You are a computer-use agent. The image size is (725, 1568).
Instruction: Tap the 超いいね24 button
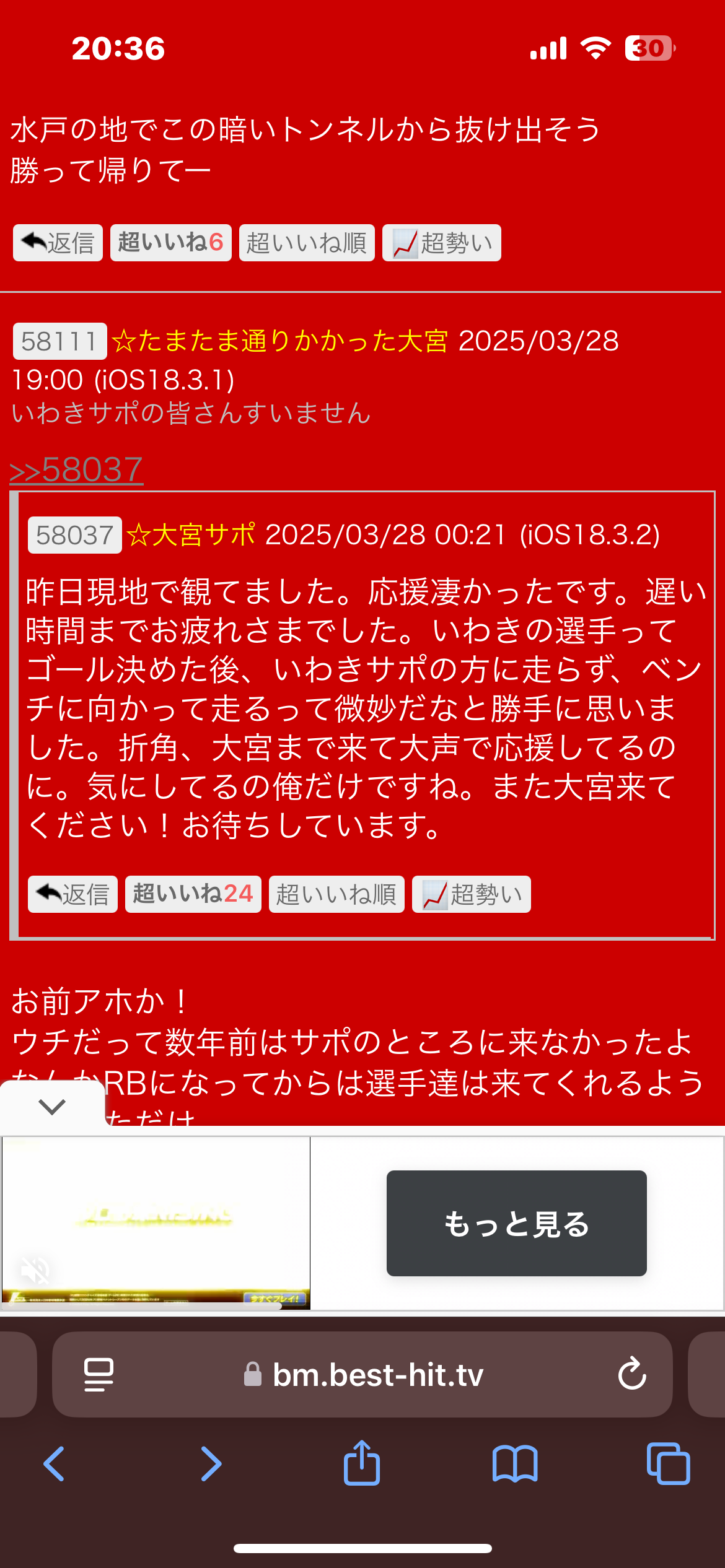point(193,894)
